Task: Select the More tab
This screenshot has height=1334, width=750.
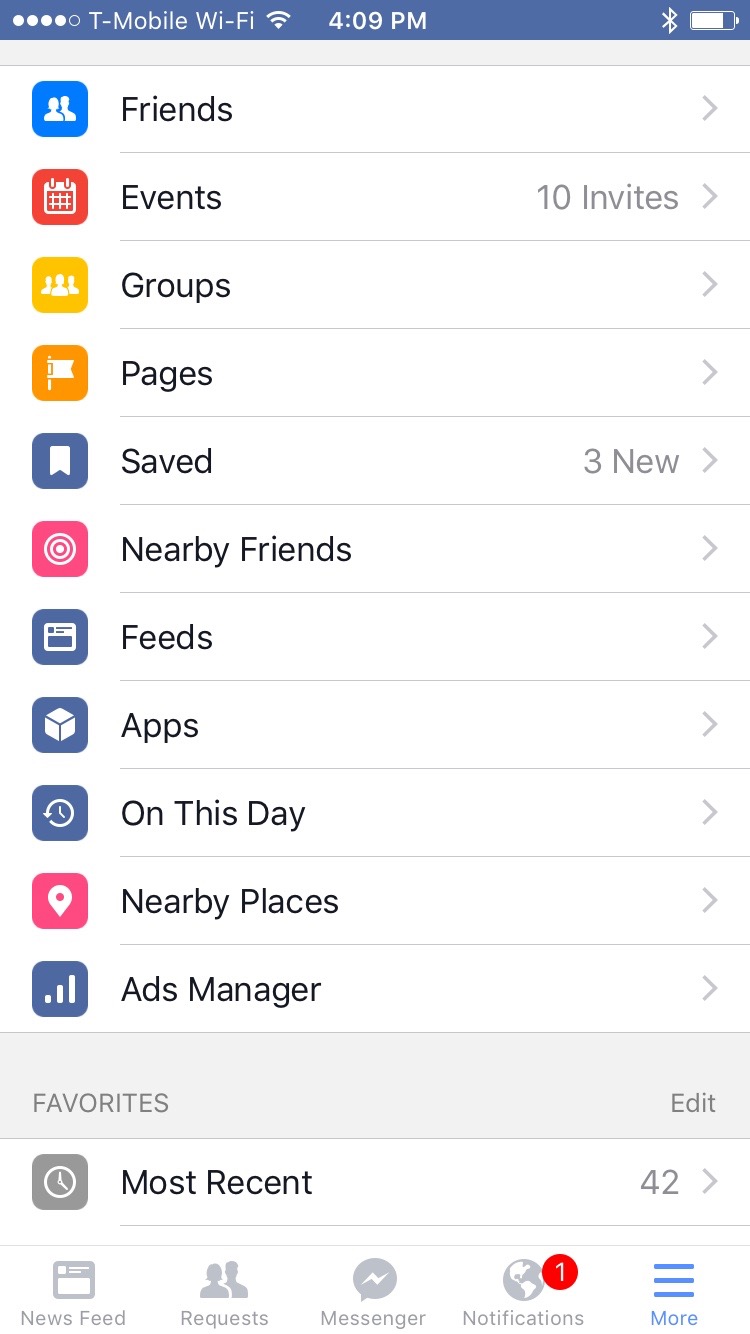Action: click(x=674, y=1291)
